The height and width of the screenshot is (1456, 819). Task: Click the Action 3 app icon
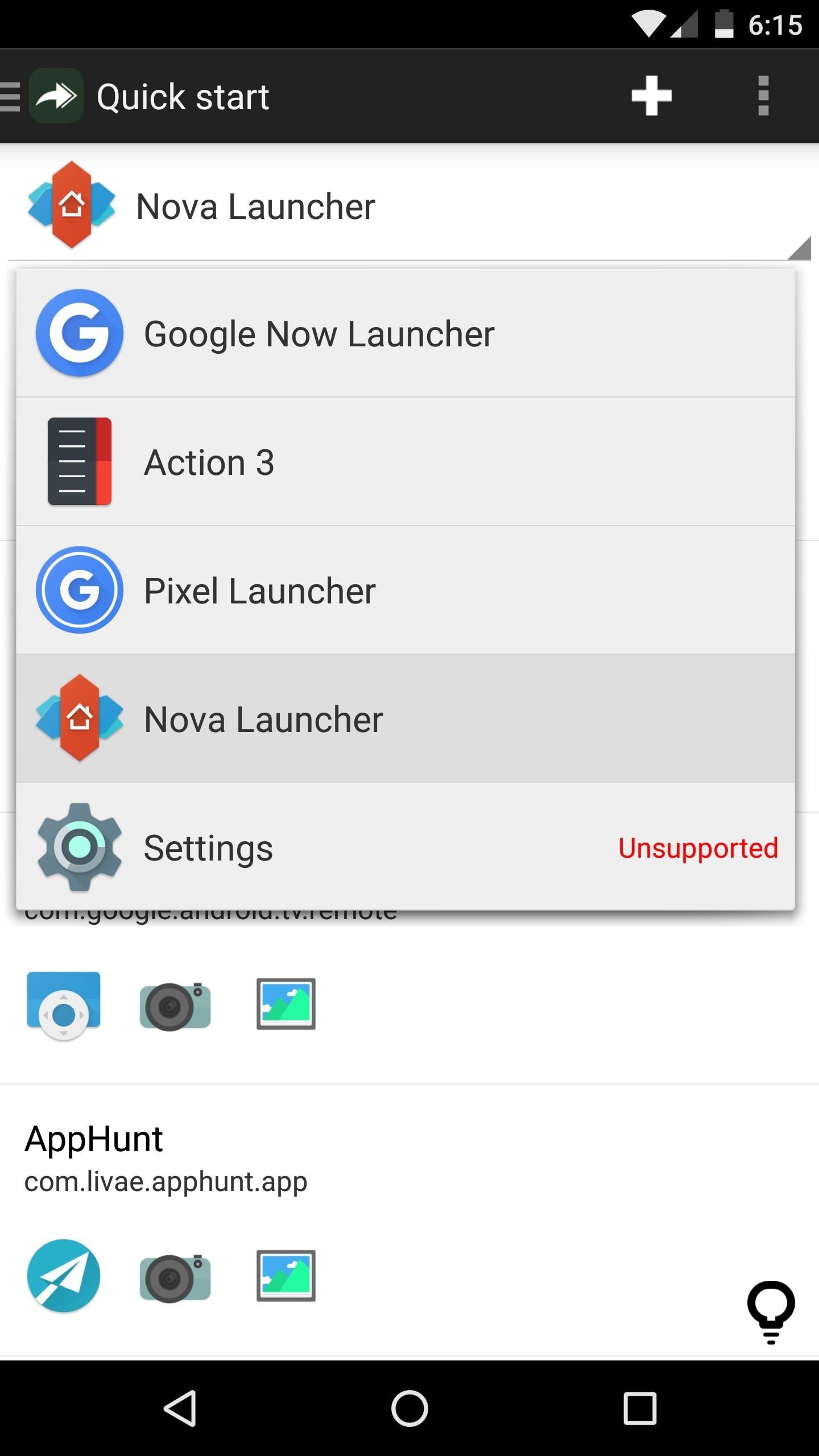pos(80,462)
